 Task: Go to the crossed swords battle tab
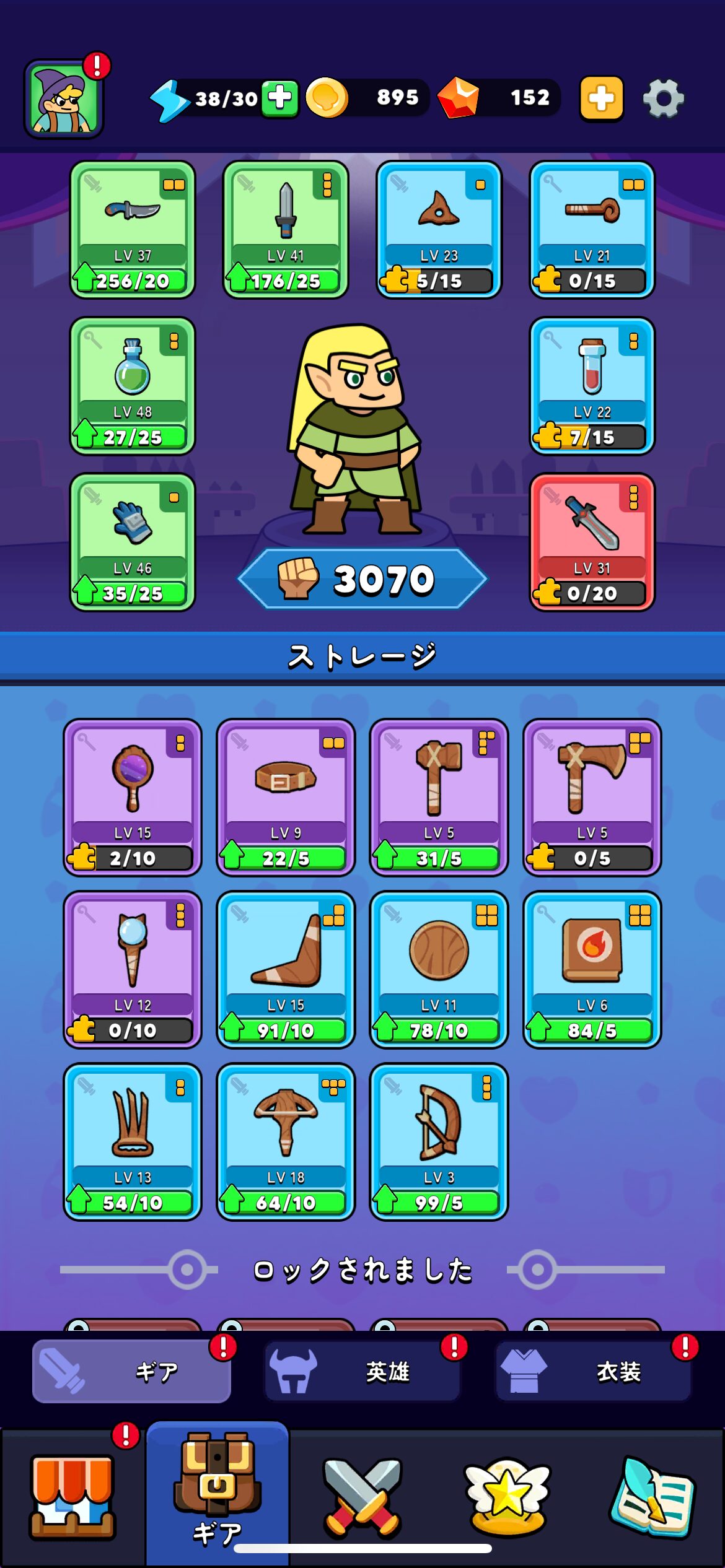pos(362,1497)
